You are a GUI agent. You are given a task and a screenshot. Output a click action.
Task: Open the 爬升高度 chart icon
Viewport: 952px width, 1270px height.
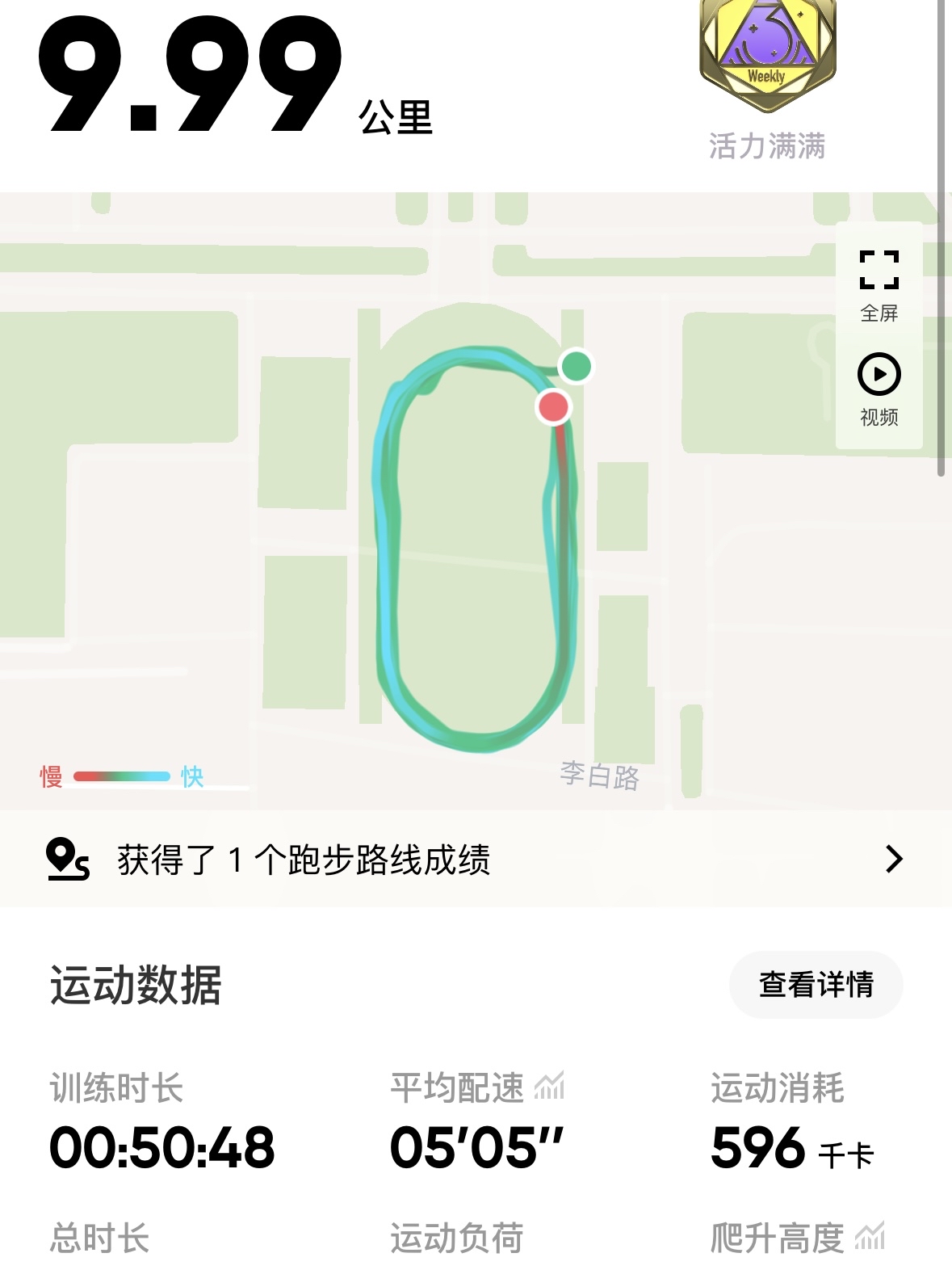click(x=870, y=1236)
